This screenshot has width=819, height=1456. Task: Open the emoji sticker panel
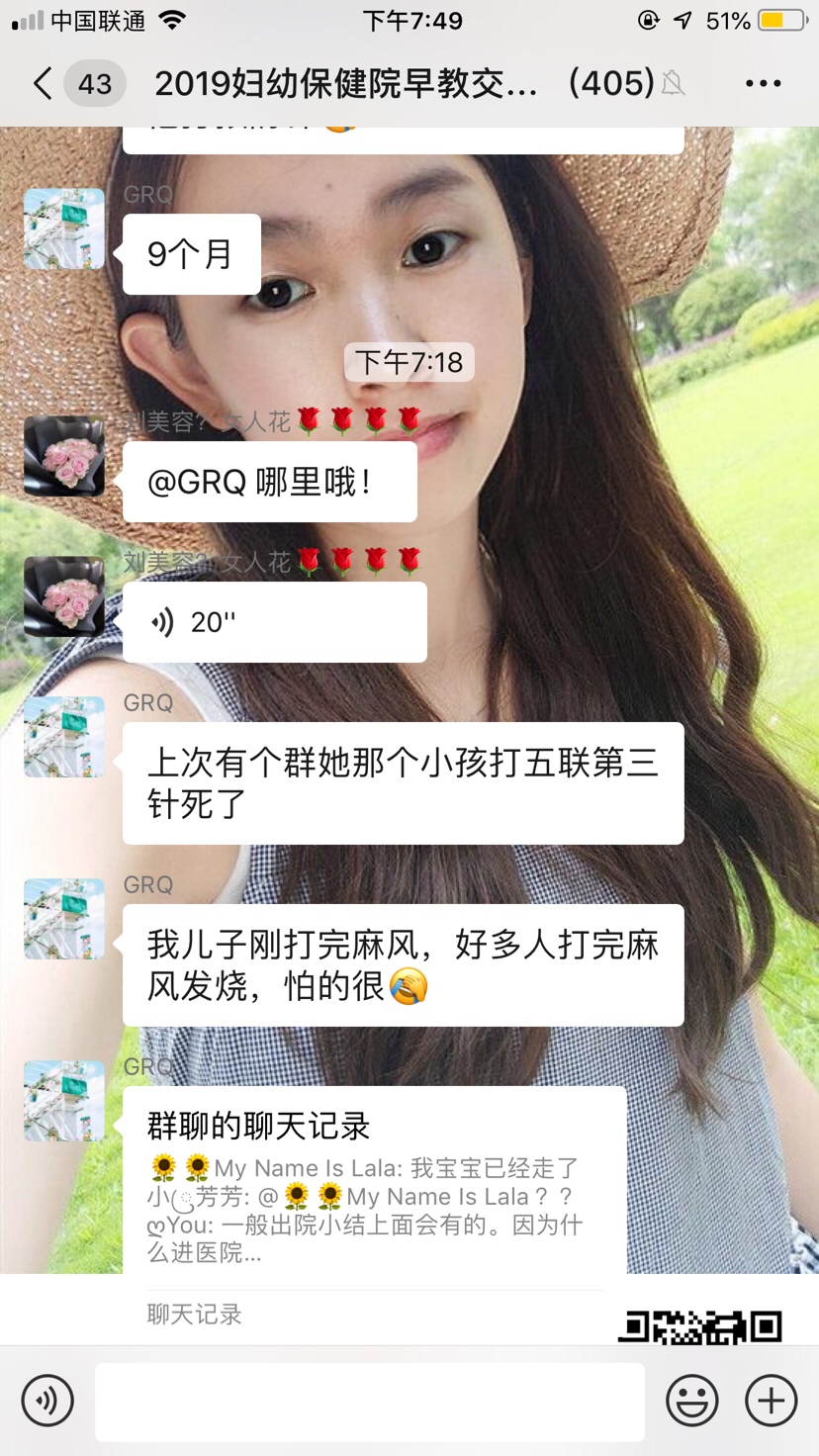coord(691,1401)
